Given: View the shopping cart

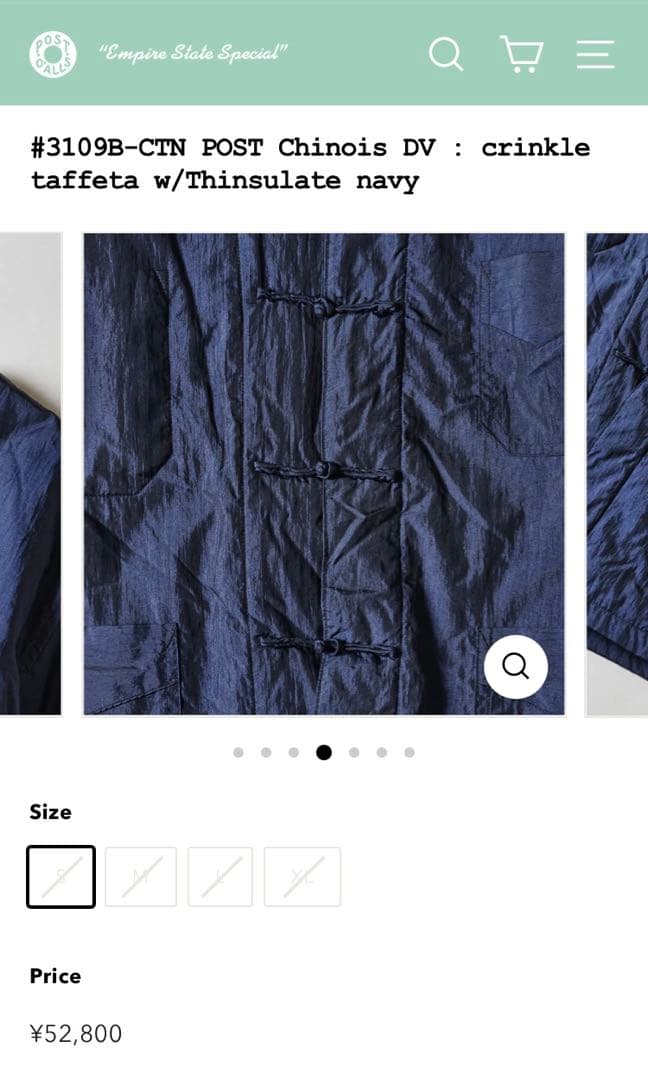Looking at the screenshot, I should [x=521, y=54].
